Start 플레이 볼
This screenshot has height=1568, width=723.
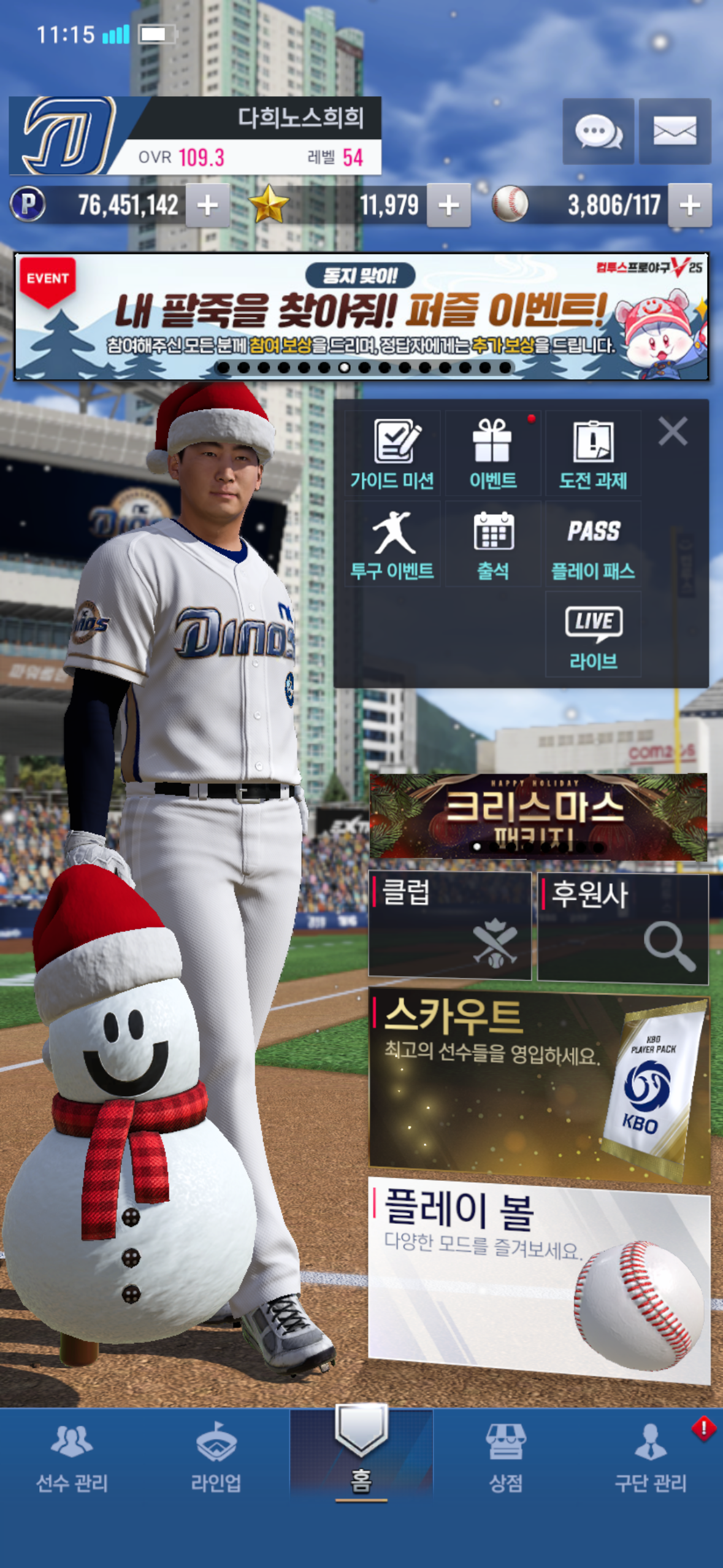coord(538,1279)
